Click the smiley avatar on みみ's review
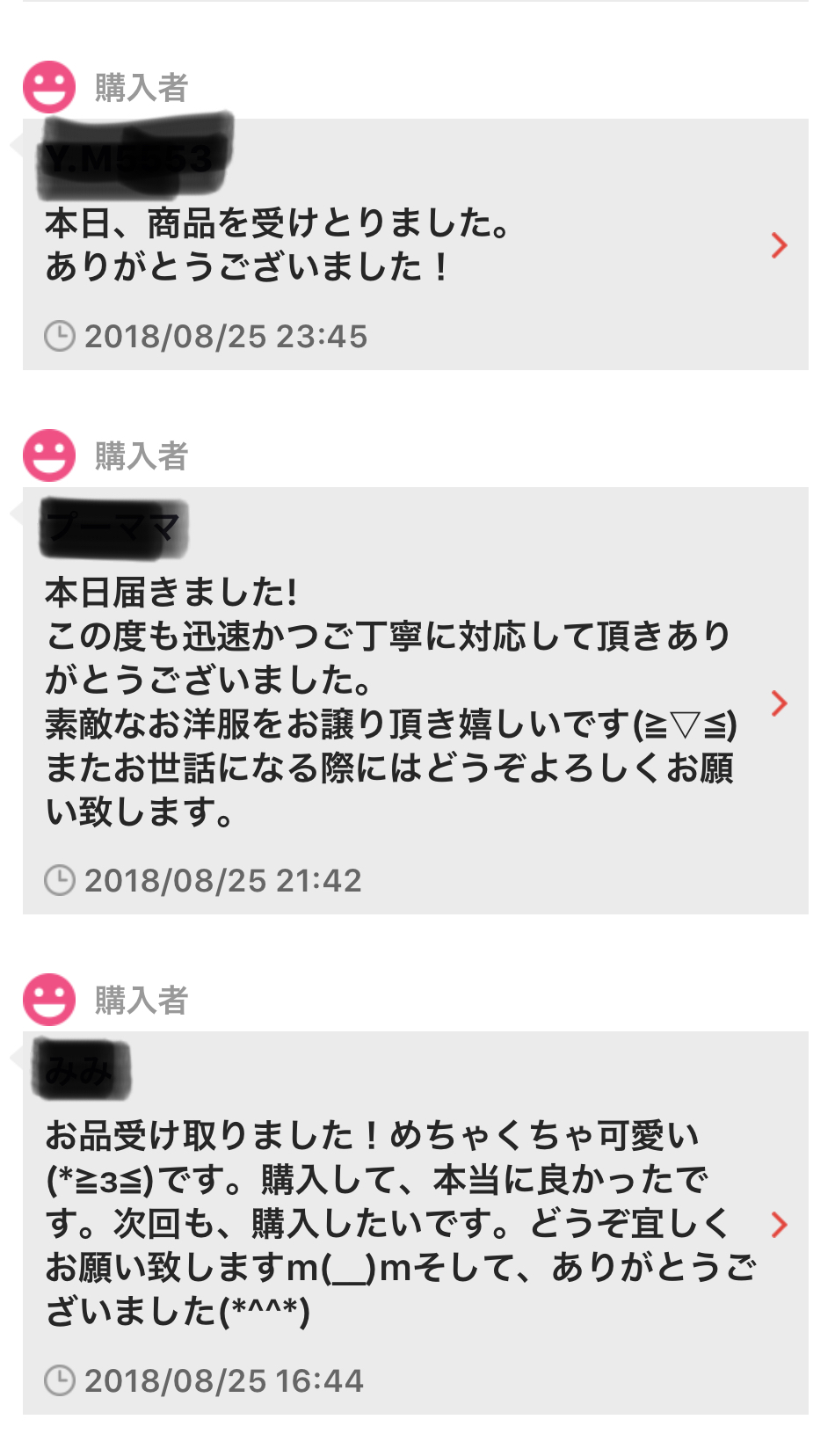 [48, 999]
